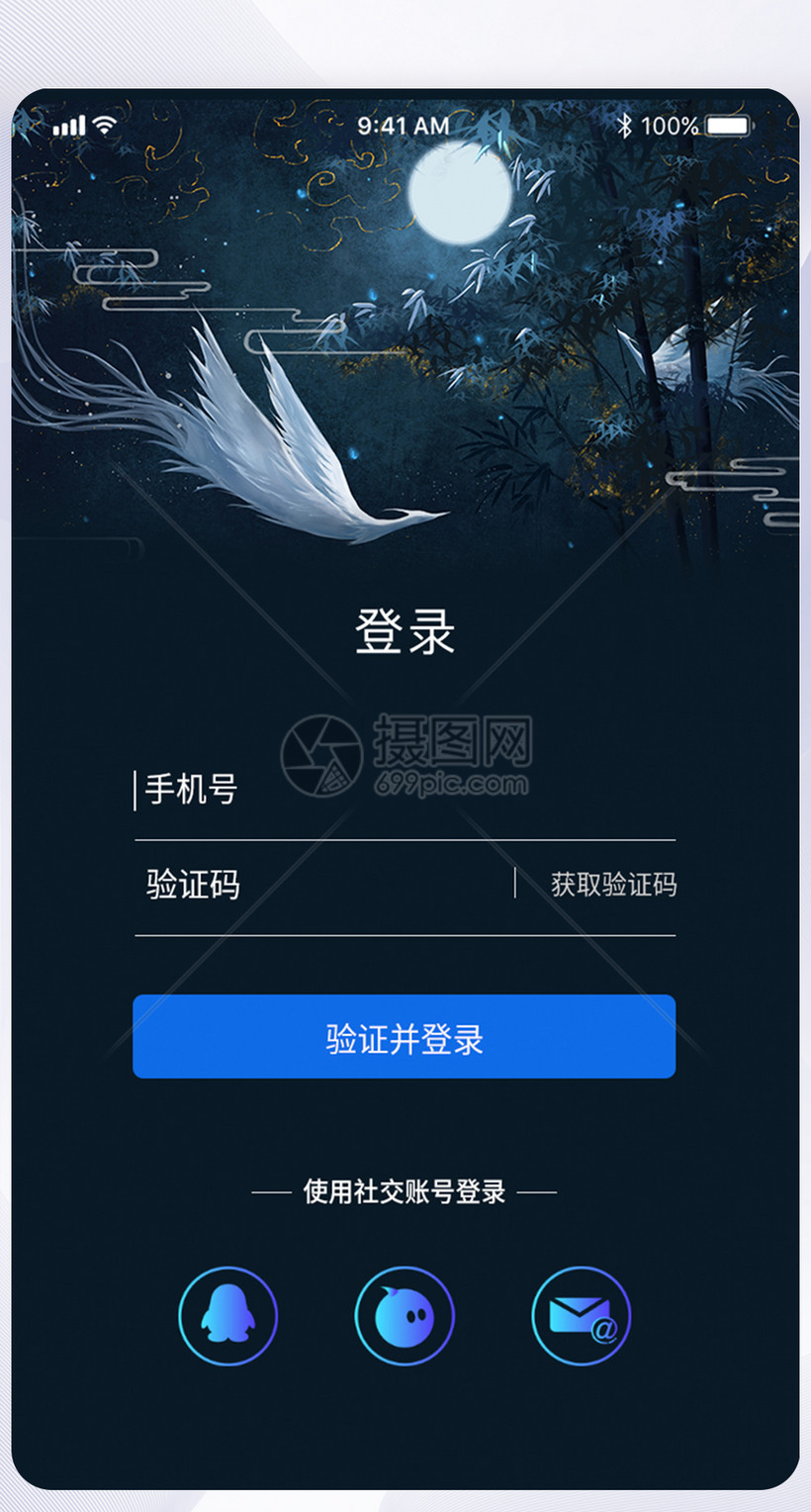Log in with the QQ penguin icon
This screenshot has height=1512, width=811.
pyautogui.click(x=227, y=1316)
